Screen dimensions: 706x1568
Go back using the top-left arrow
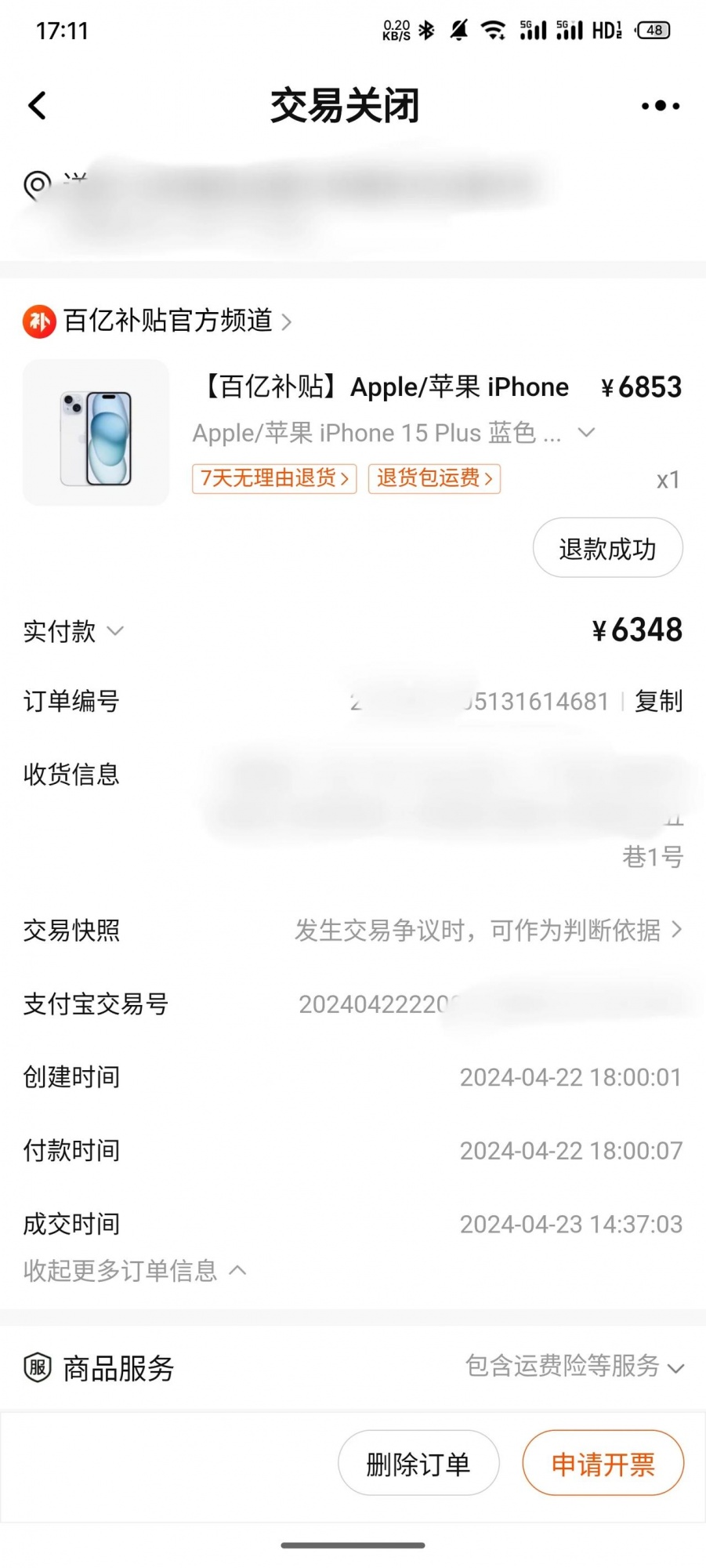(38, 106)
